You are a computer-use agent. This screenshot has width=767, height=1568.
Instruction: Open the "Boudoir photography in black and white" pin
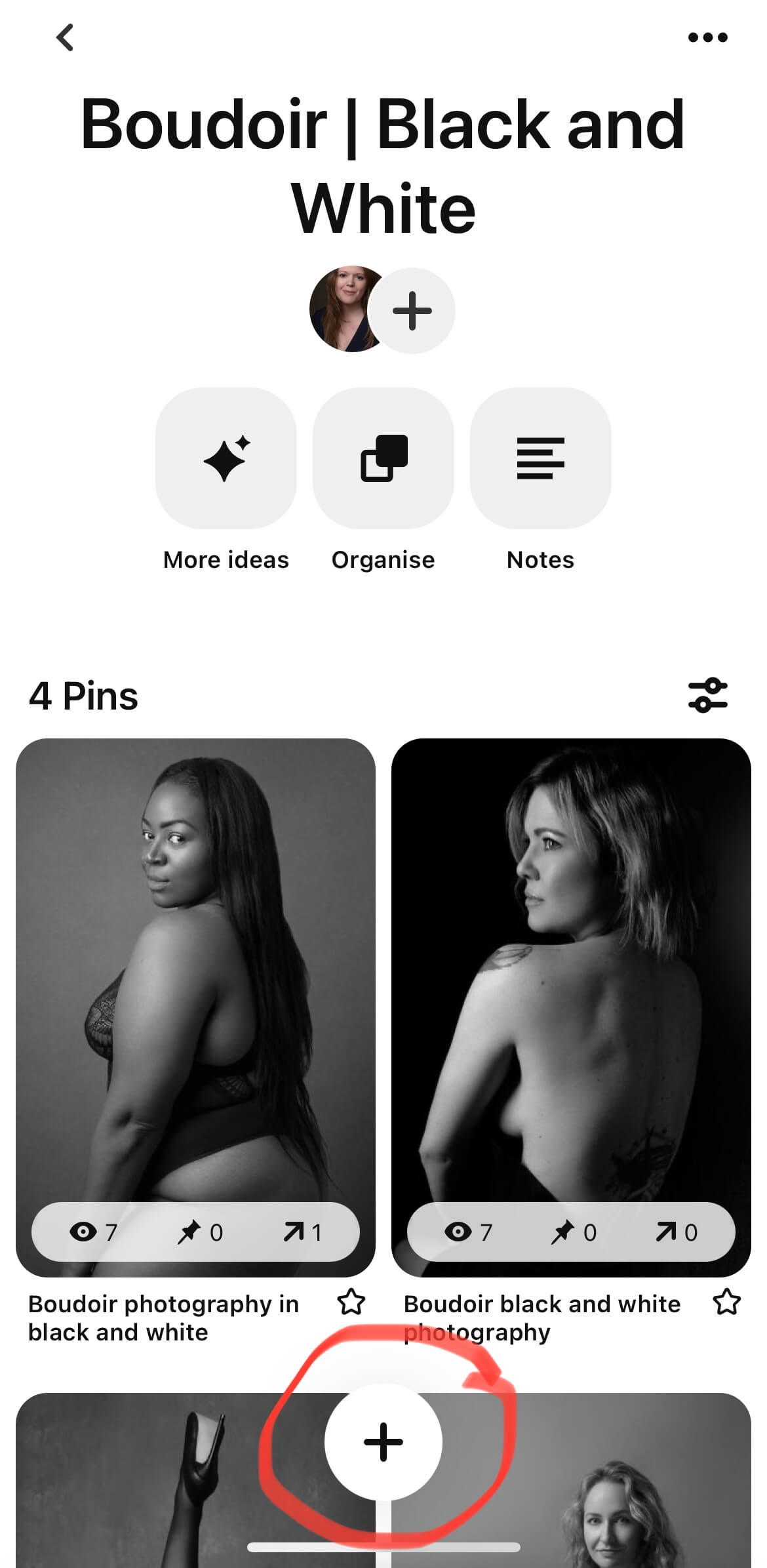(195, 1007)
